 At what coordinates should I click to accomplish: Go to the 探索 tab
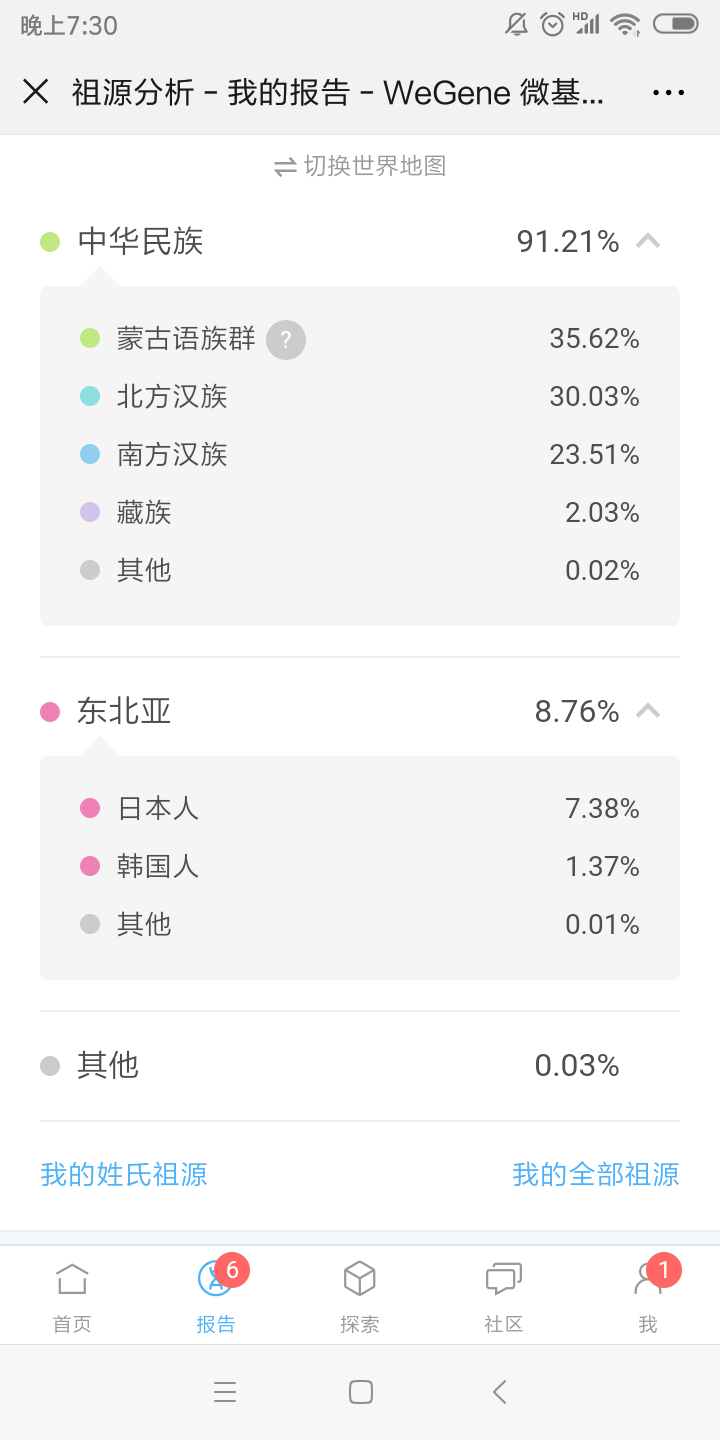[x=360, y=1296]
